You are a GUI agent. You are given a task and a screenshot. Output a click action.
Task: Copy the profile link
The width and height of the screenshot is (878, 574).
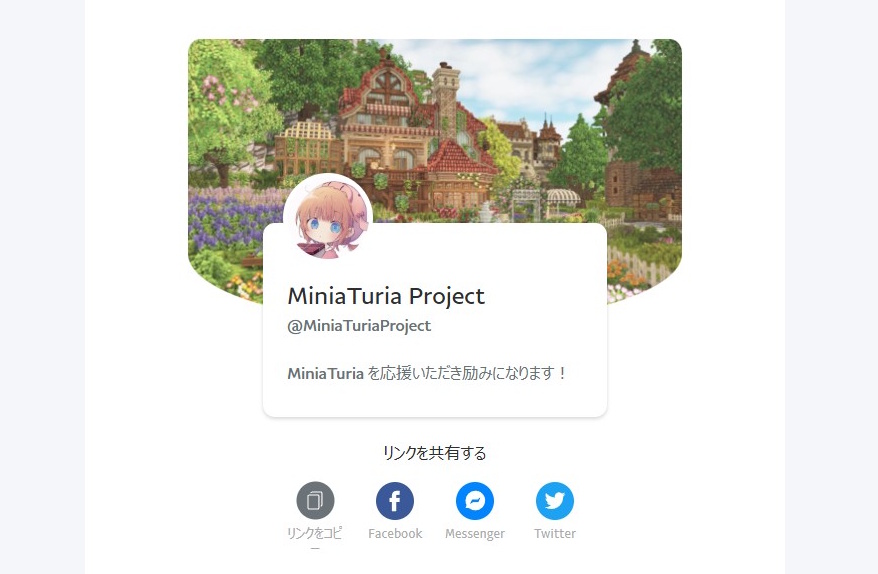[x=315, y=500]
